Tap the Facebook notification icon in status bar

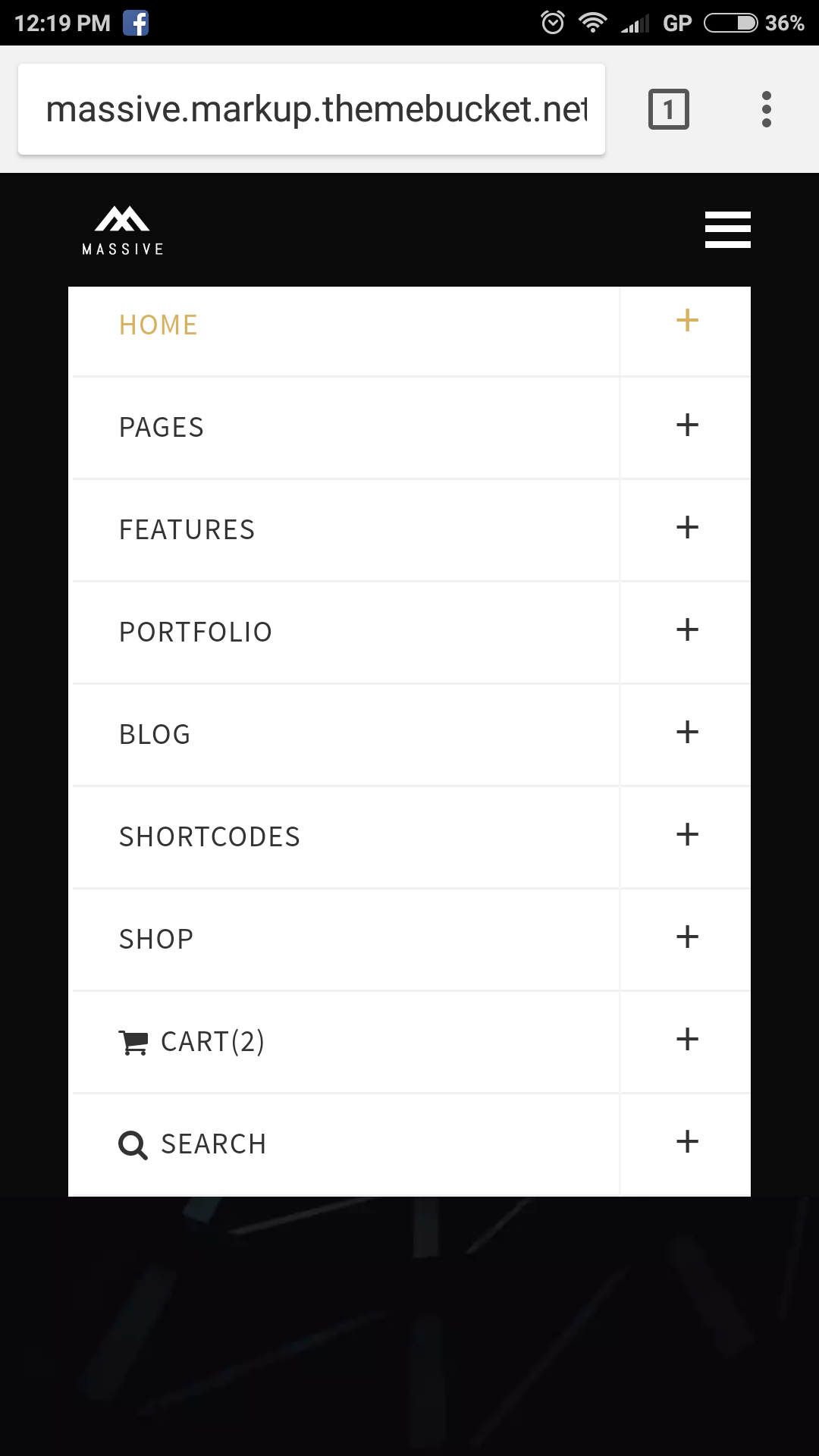click(136, 22)
